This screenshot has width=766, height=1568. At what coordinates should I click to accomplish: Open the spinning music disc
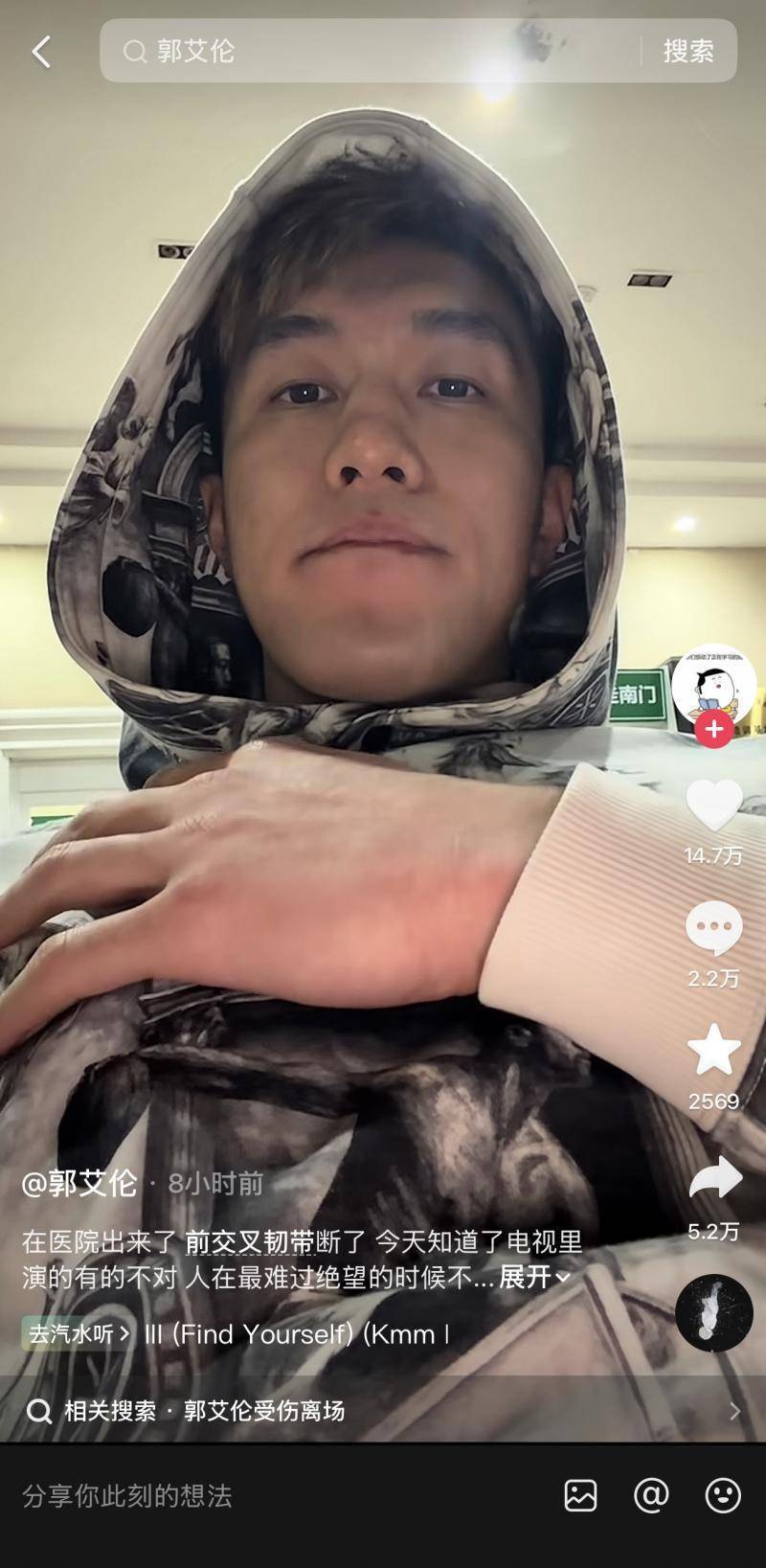click(713, 1312)
